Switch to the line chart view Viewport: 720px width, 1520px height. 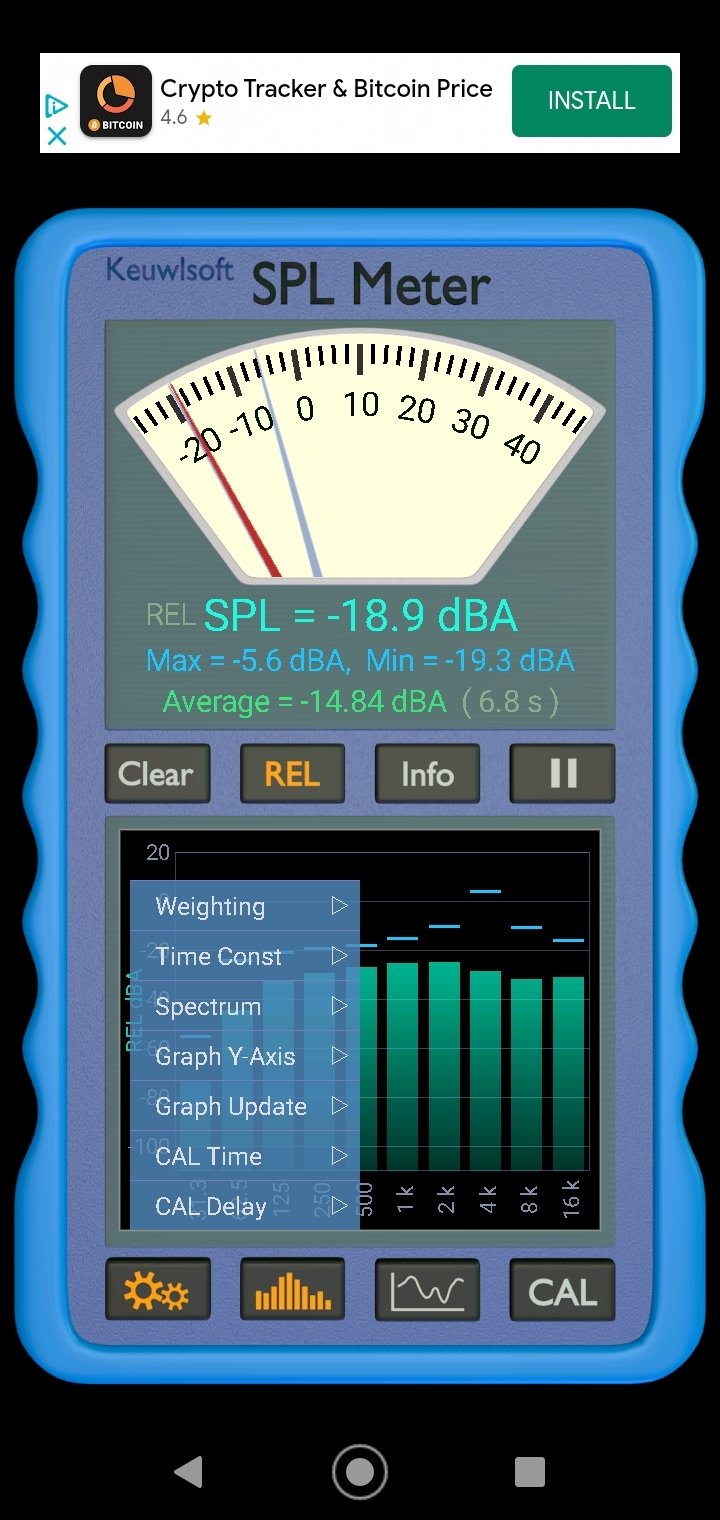(x=427, y=1292)
